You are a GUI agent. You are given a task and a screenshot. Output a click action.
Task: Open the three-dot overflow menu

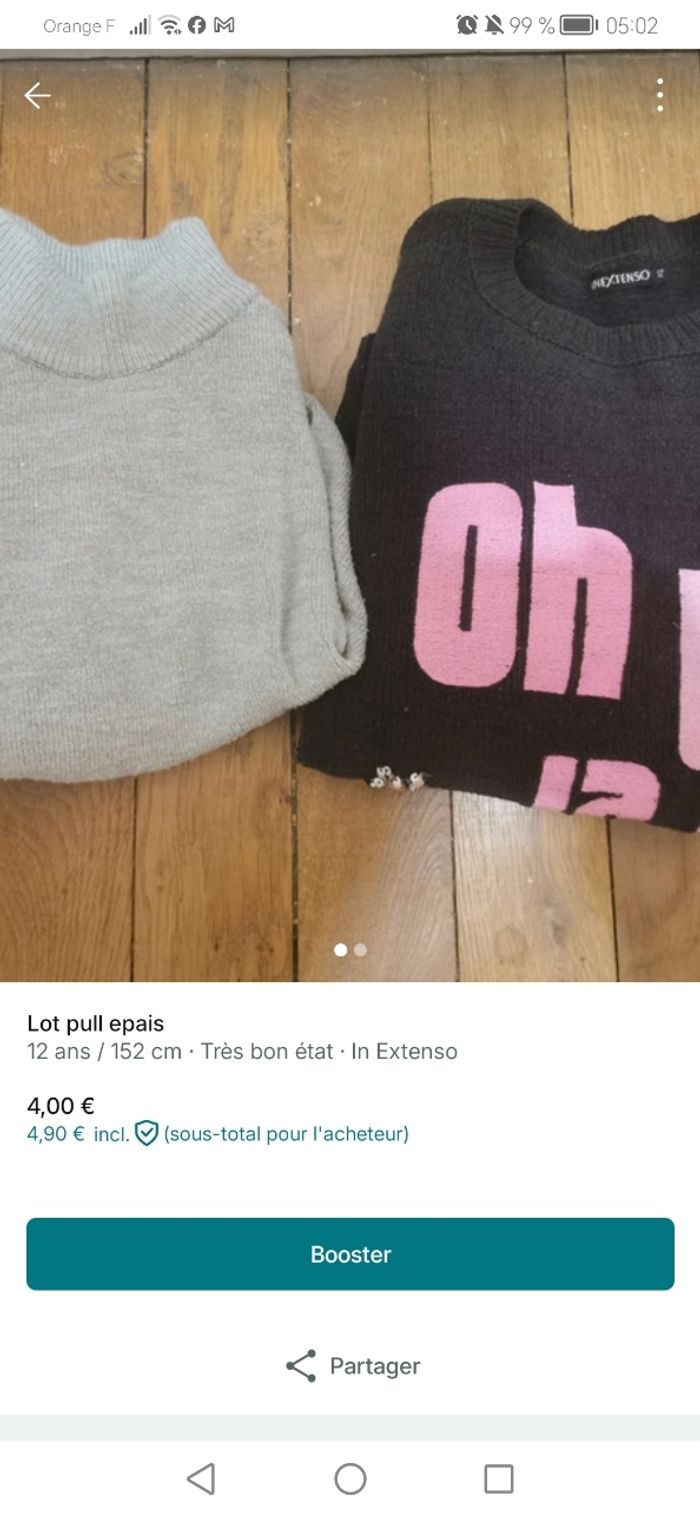coord(660,95)
